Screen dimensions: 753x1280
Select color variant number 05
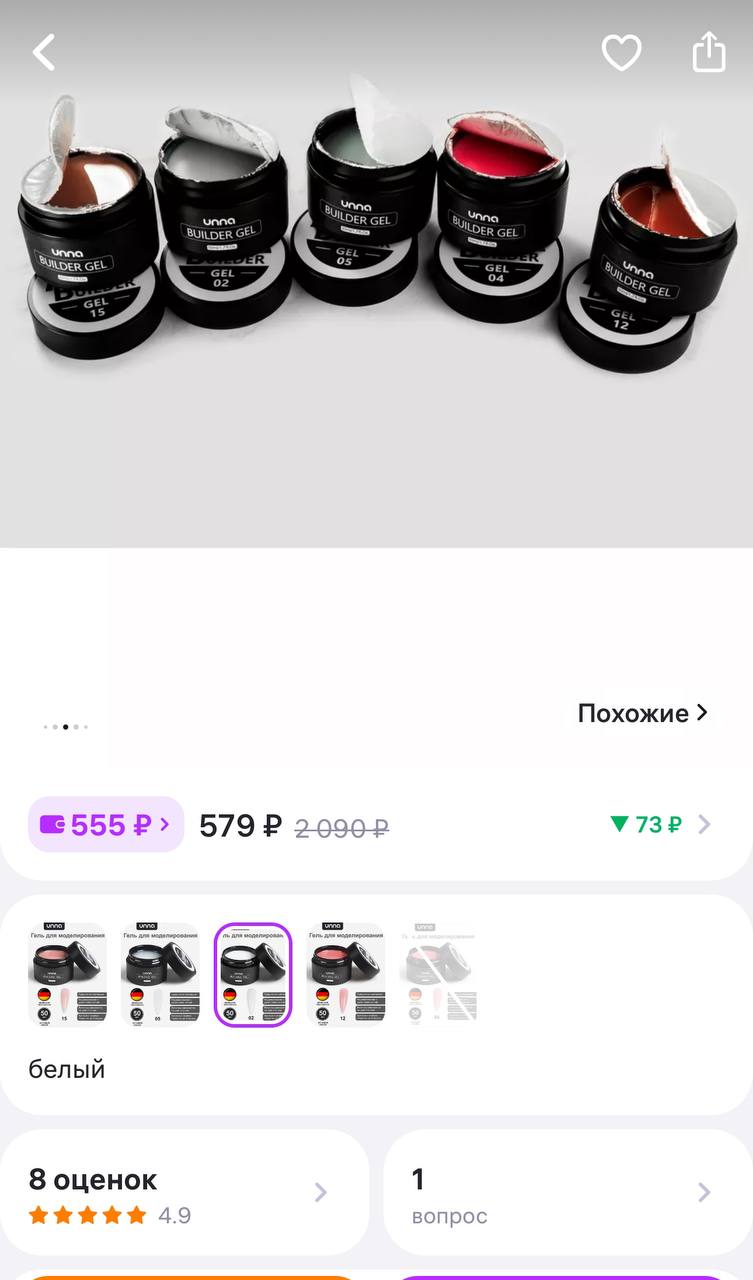(160, 974)
